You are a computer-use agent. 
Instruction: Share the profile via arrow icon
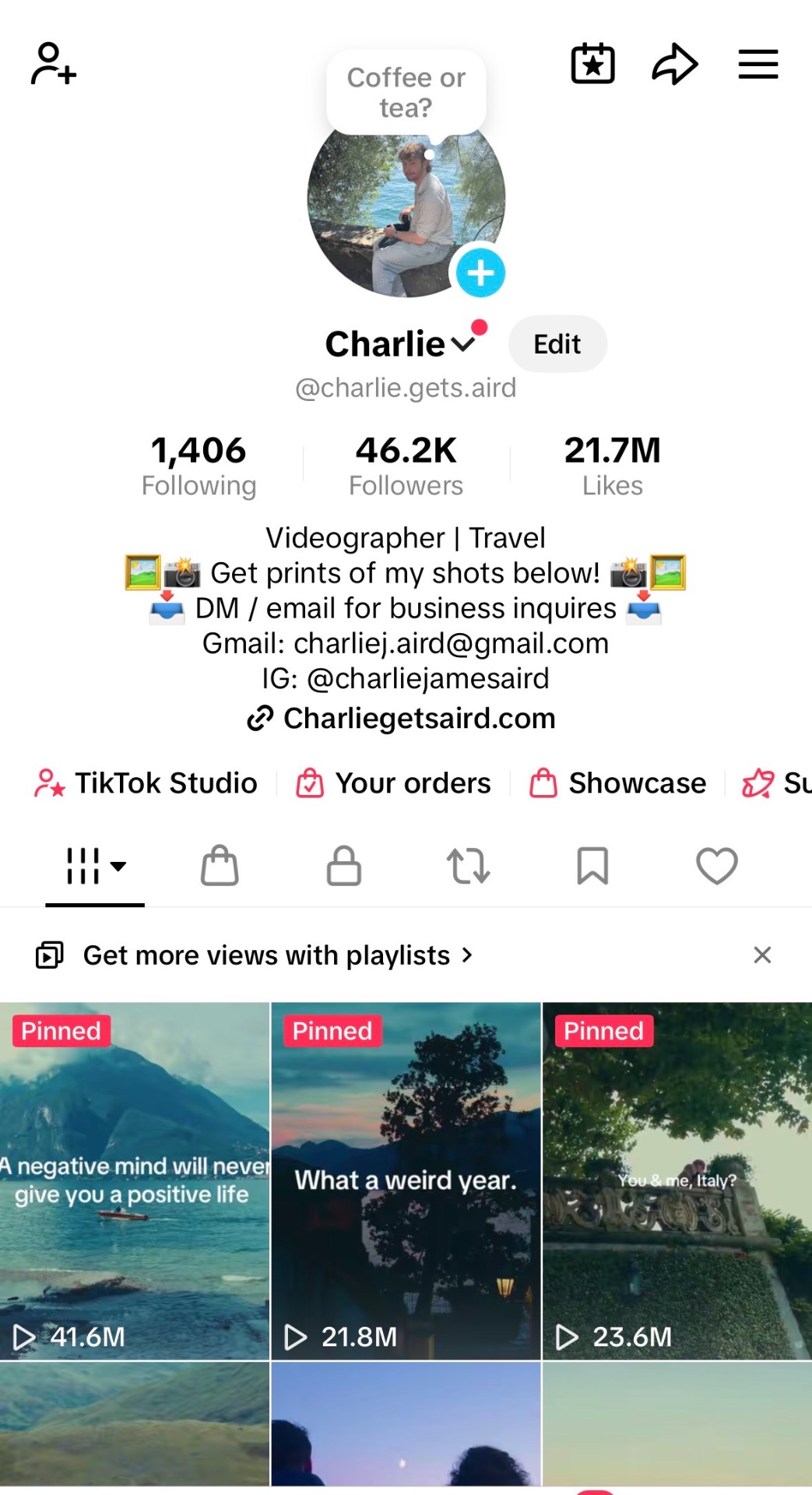point(675,64)
